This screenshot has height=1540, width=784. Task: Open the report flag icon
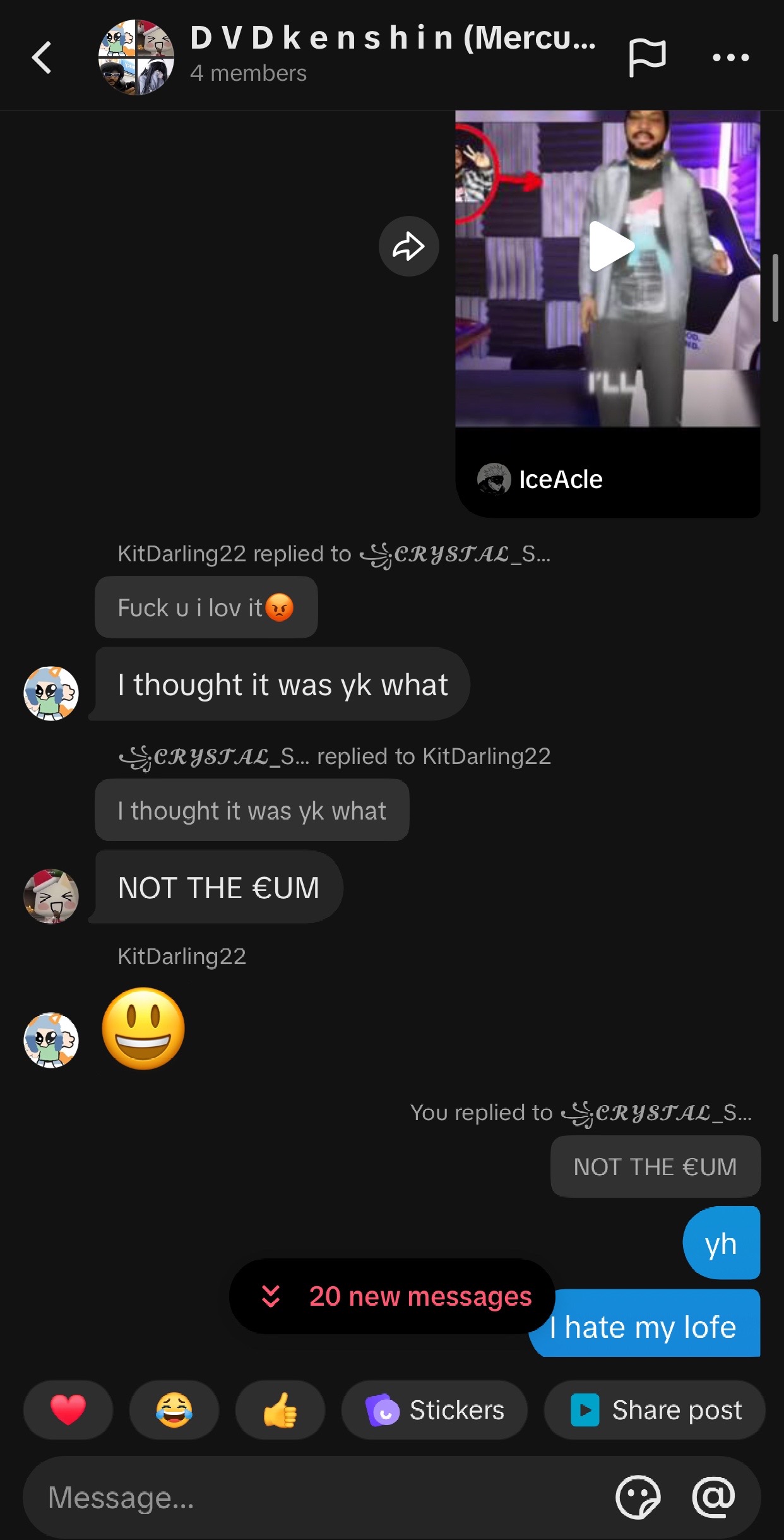(x=647, y=57)
